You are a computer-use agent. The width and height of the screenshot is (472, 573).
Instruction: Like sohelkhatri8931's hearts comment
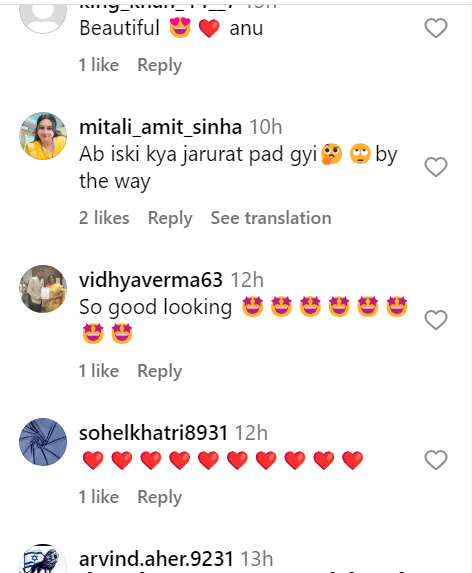coord(435,460)
